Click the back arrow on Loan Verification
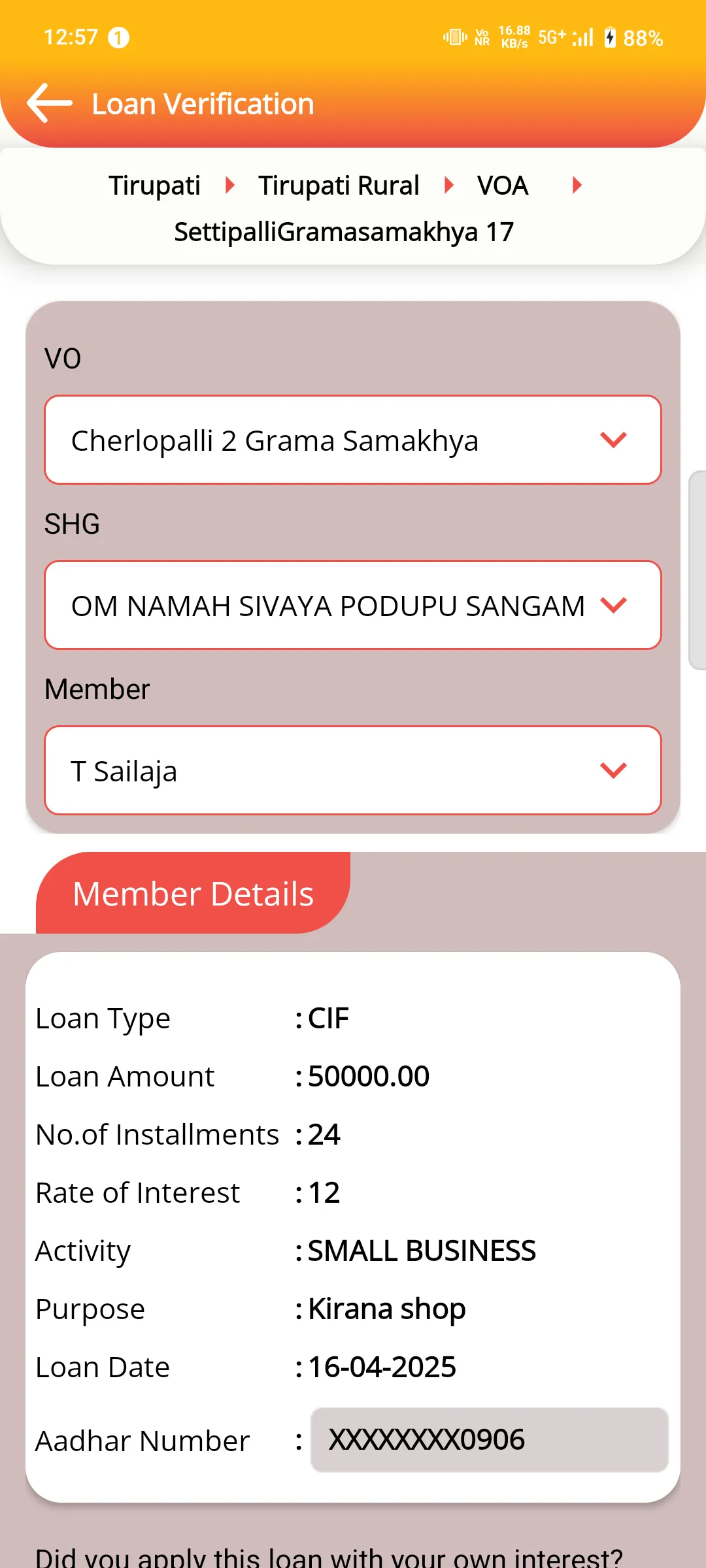Image resolution: width=706 pixels, height=1568 pixels. tap(48, 103)
